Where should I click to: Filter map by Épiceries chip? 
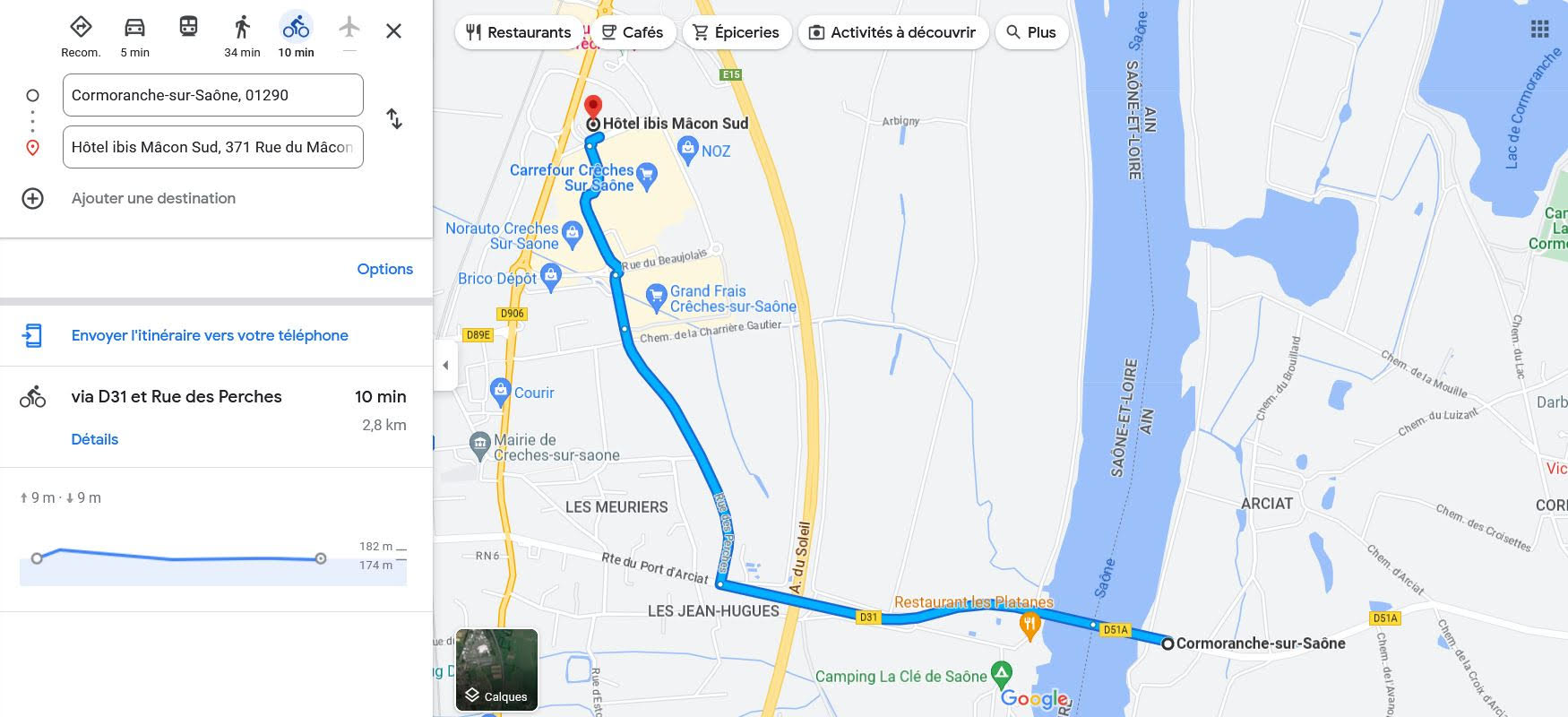[x=737, y=32]
